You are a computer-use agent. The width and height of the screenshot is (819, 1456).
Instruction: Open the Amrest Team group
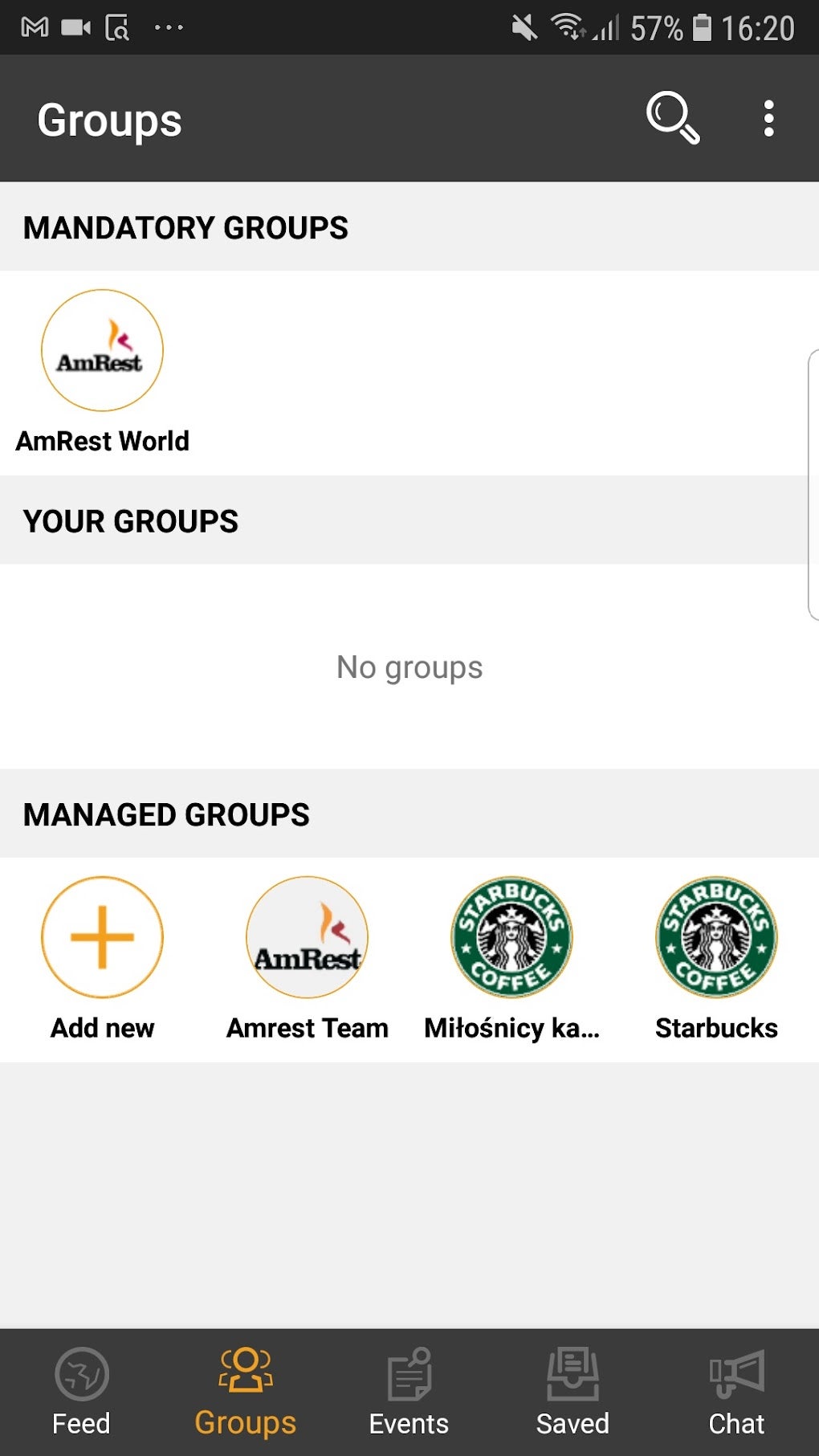(307, 937)
